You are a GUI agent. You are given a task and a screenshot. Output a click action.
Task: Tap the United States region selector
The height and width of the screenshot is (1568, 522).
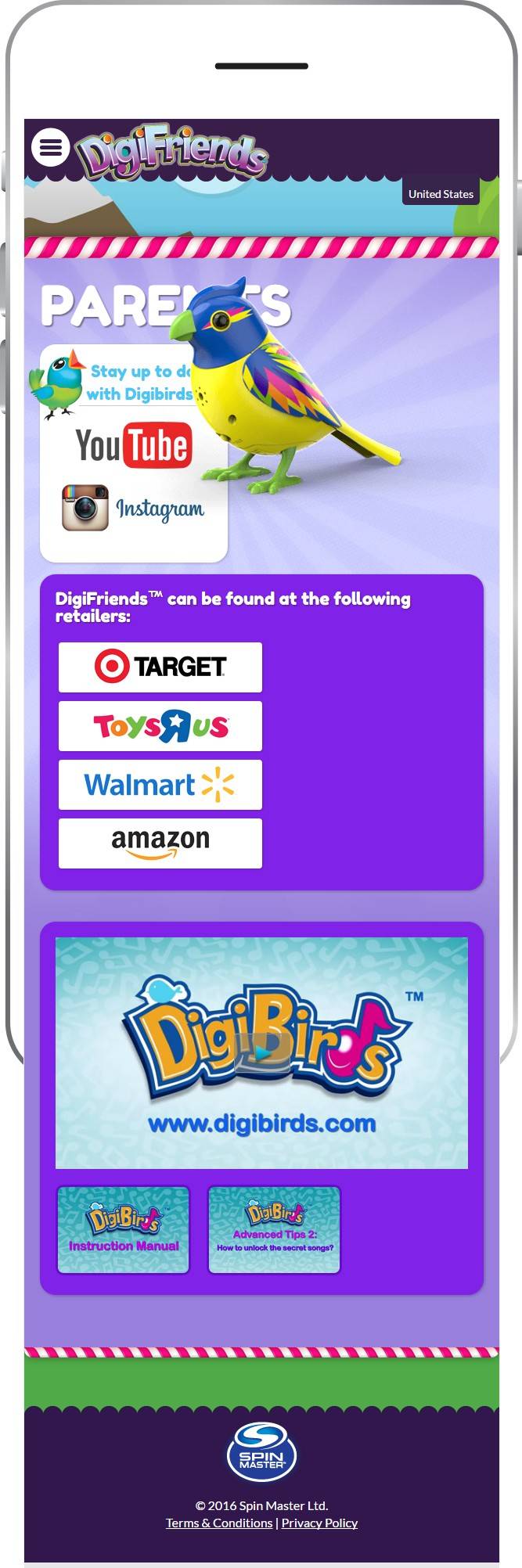[x=441, y=194]
